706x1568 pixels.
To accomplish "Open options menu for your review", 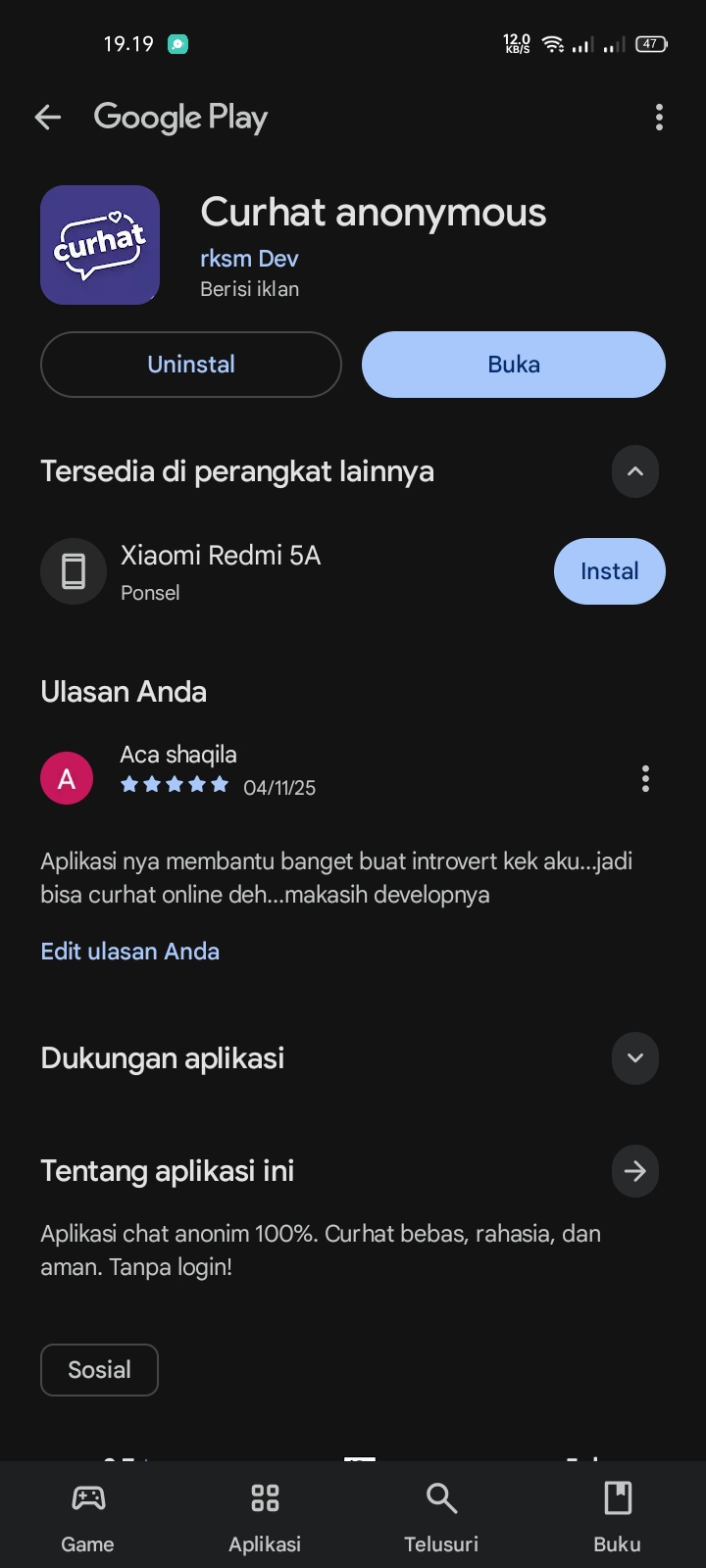I will (x=645, y=779).
